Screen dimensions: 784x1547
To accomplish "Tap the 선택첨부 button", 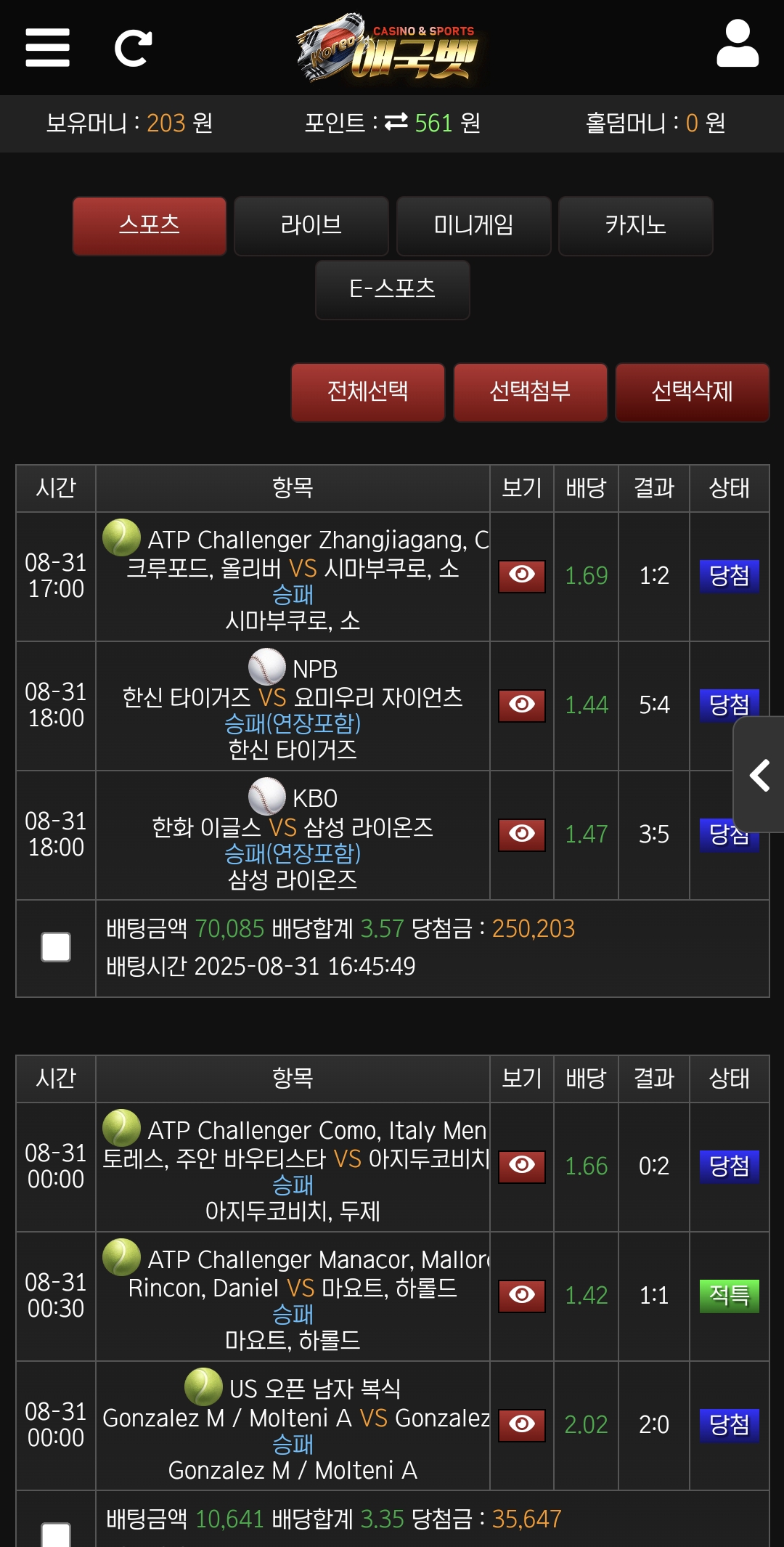I will click(530, 392).
